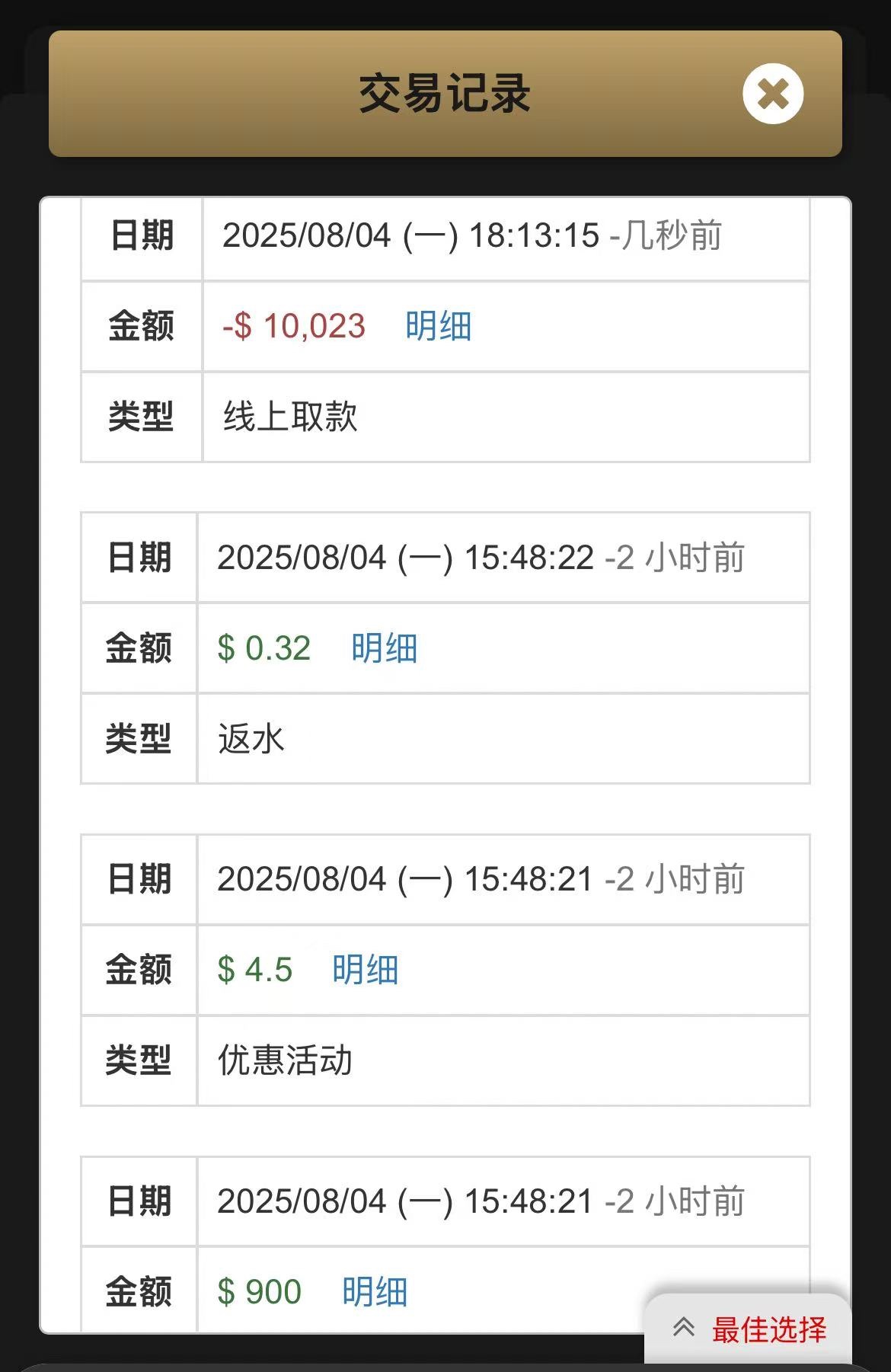Screen dimensions: 891x1372
Task: Expand the 最佳选择 panel
Action: click(749, 1329)
